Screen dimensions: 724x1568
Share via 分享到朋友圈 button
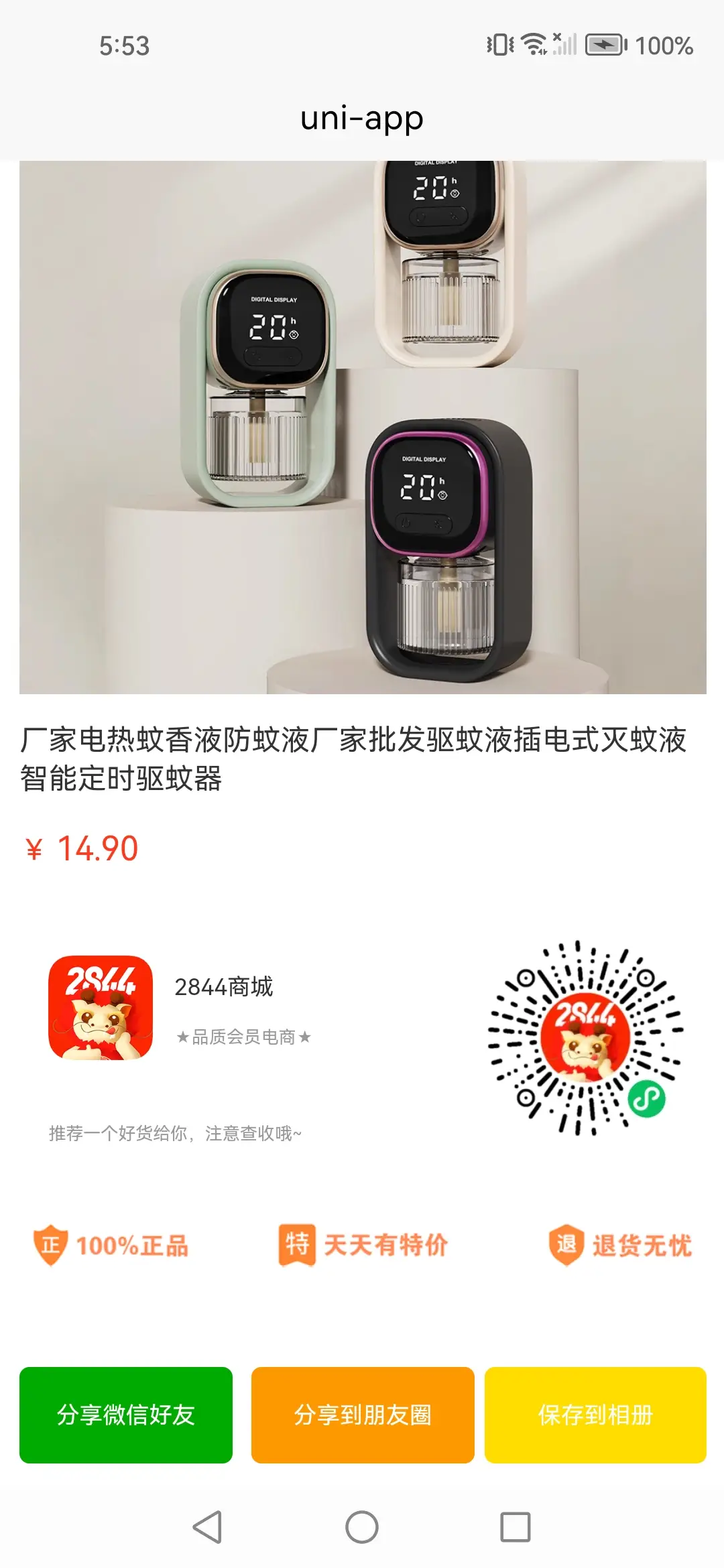tap(363, 1415)
